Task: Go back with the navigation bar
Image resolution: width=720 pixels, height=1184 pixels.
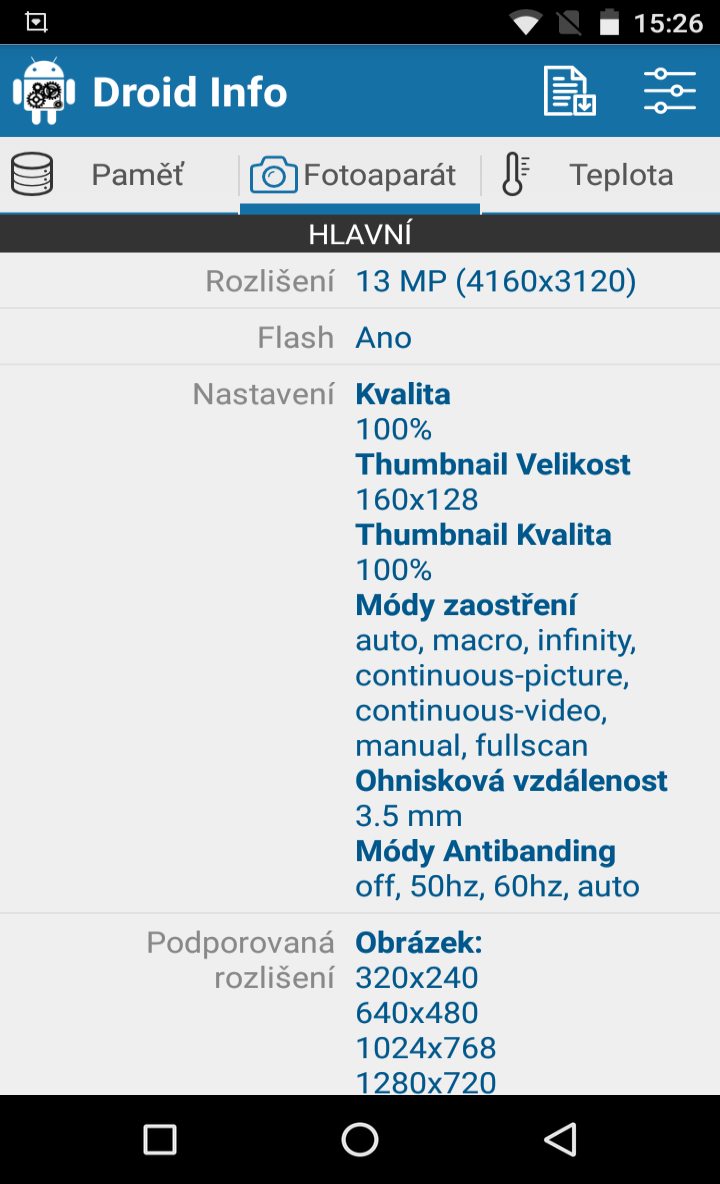Action: click(x=561, y=1139)
